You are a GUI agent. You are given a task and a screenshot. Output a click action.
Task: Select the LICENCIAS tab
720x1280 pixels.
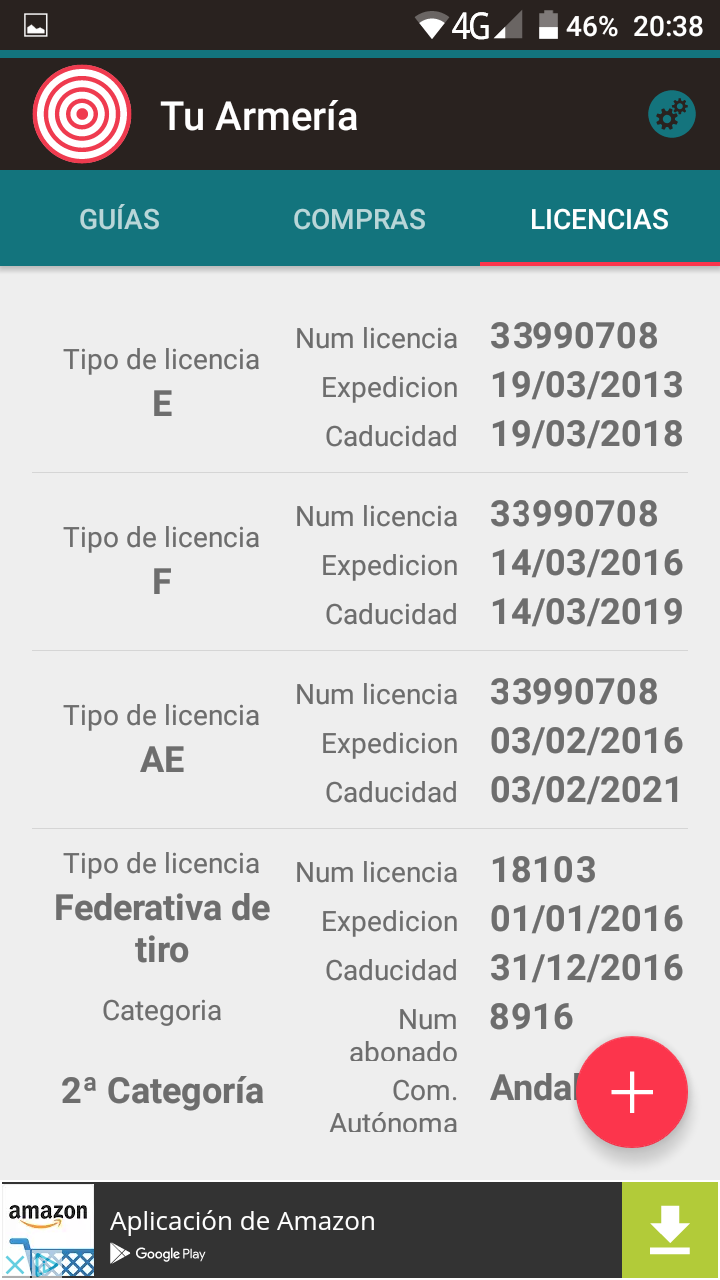click(599, 219)
